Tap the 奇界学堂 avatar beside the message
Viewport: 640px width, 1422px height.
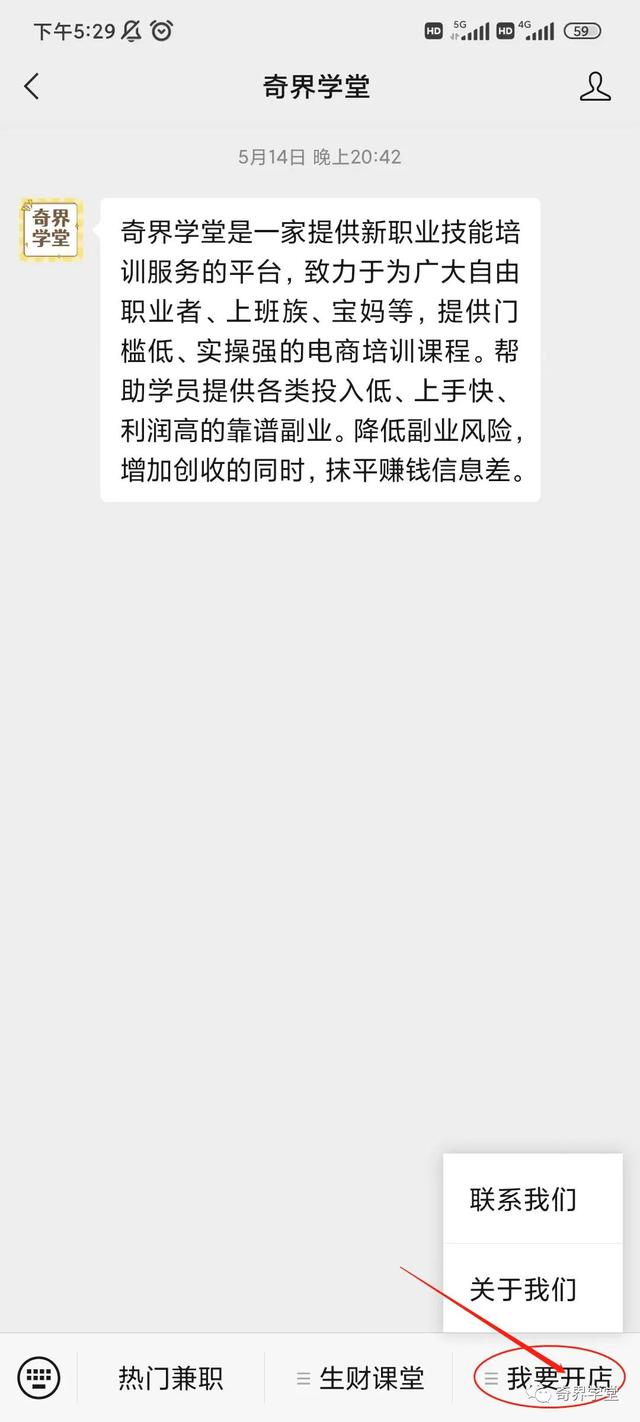[51, 229]
